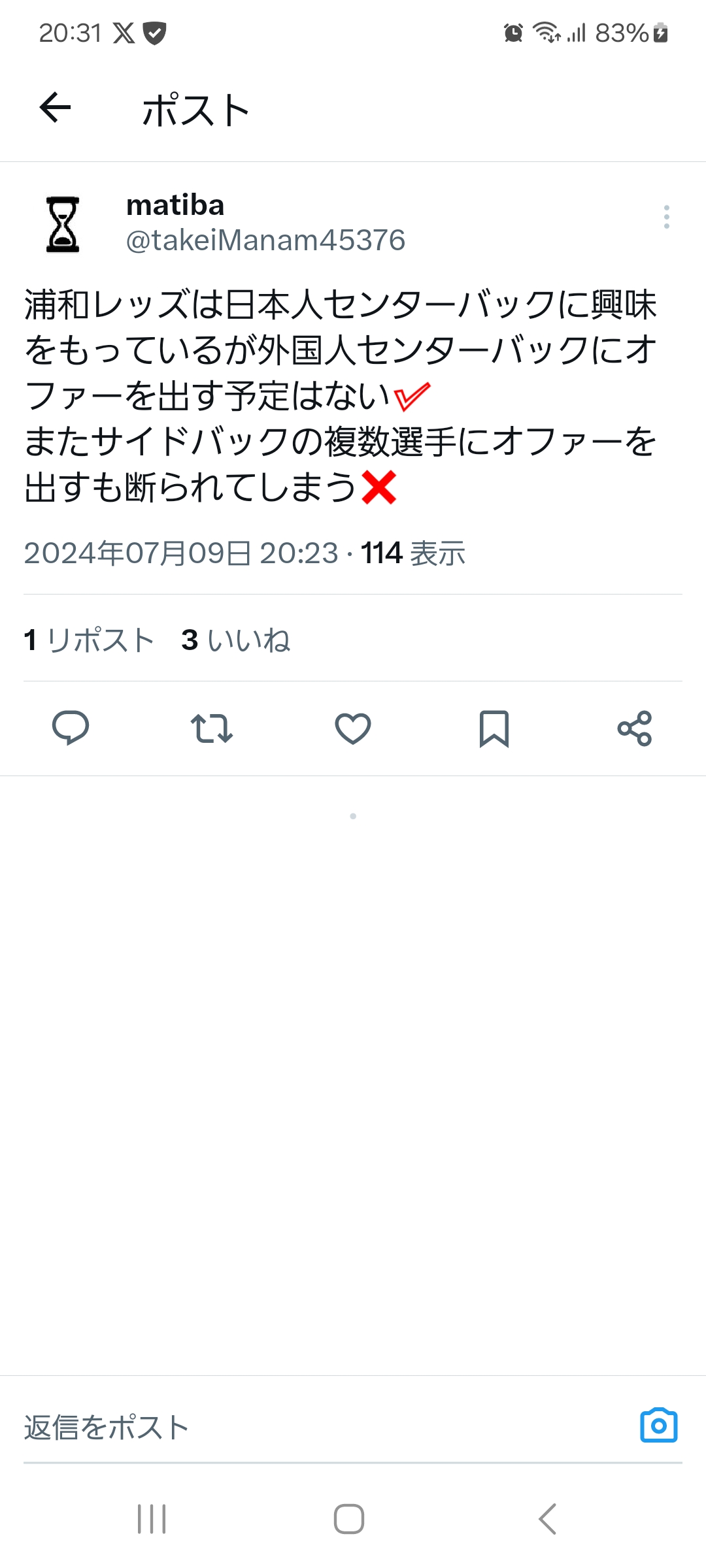Viewport: 706px width, 1568px height.
Task: Open the @takeiManam45376 profile handle
Action: [265, 240]
